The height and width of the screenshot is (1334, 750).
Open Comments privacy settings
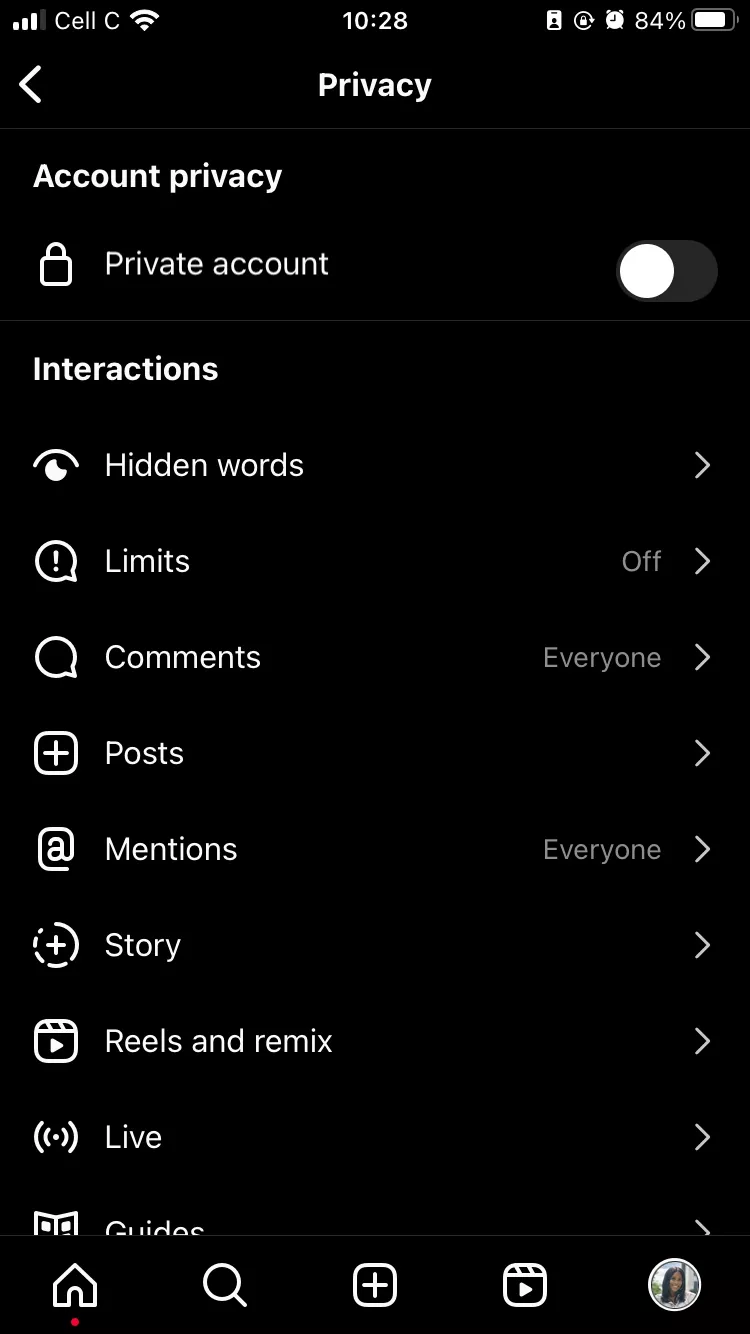point(374,657)
